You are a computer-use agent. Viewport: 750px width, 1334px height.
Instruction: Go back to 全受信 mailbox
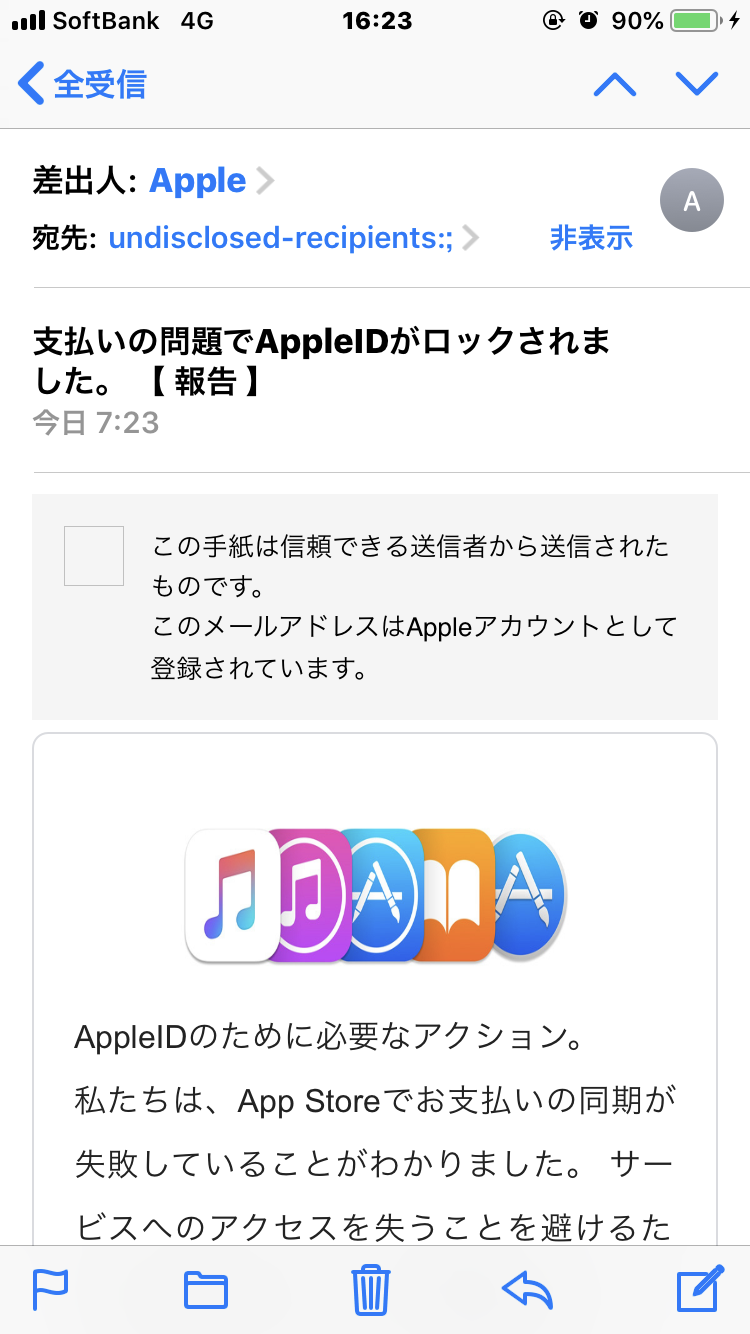pyautogui.click(x=82, y=84)
